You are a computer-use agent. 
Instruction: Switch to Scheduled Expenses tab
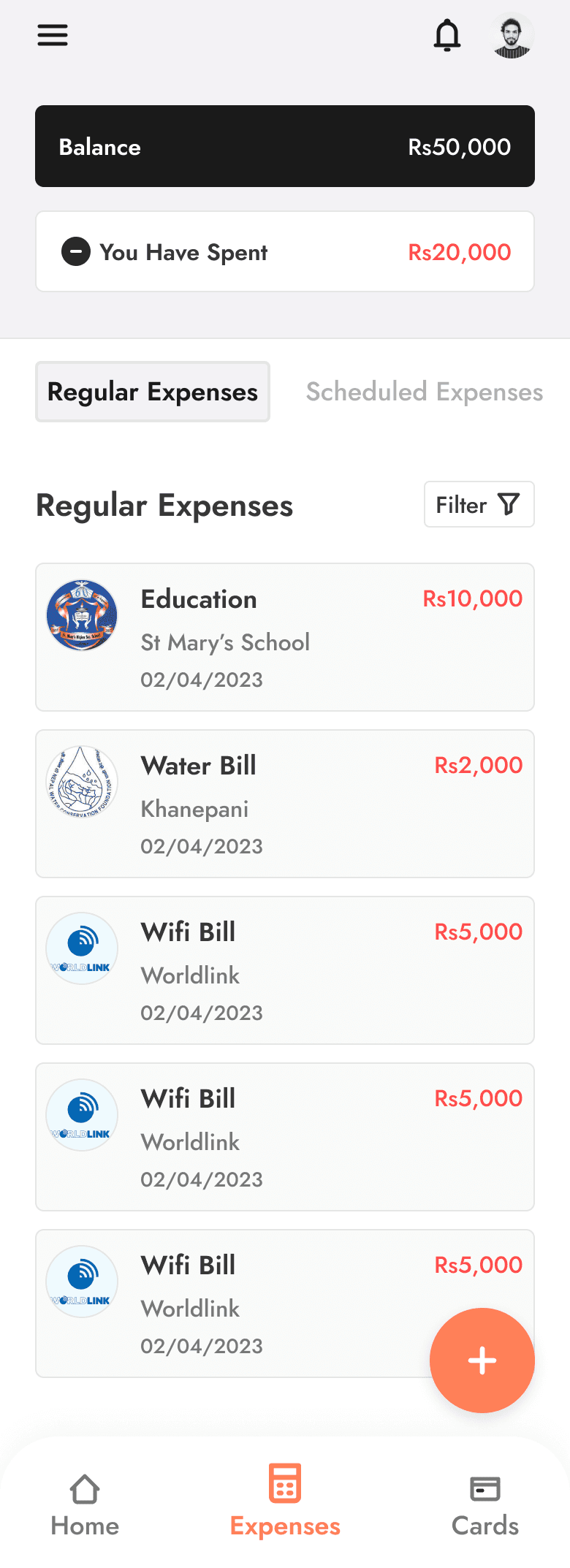[x=424, y=392]
